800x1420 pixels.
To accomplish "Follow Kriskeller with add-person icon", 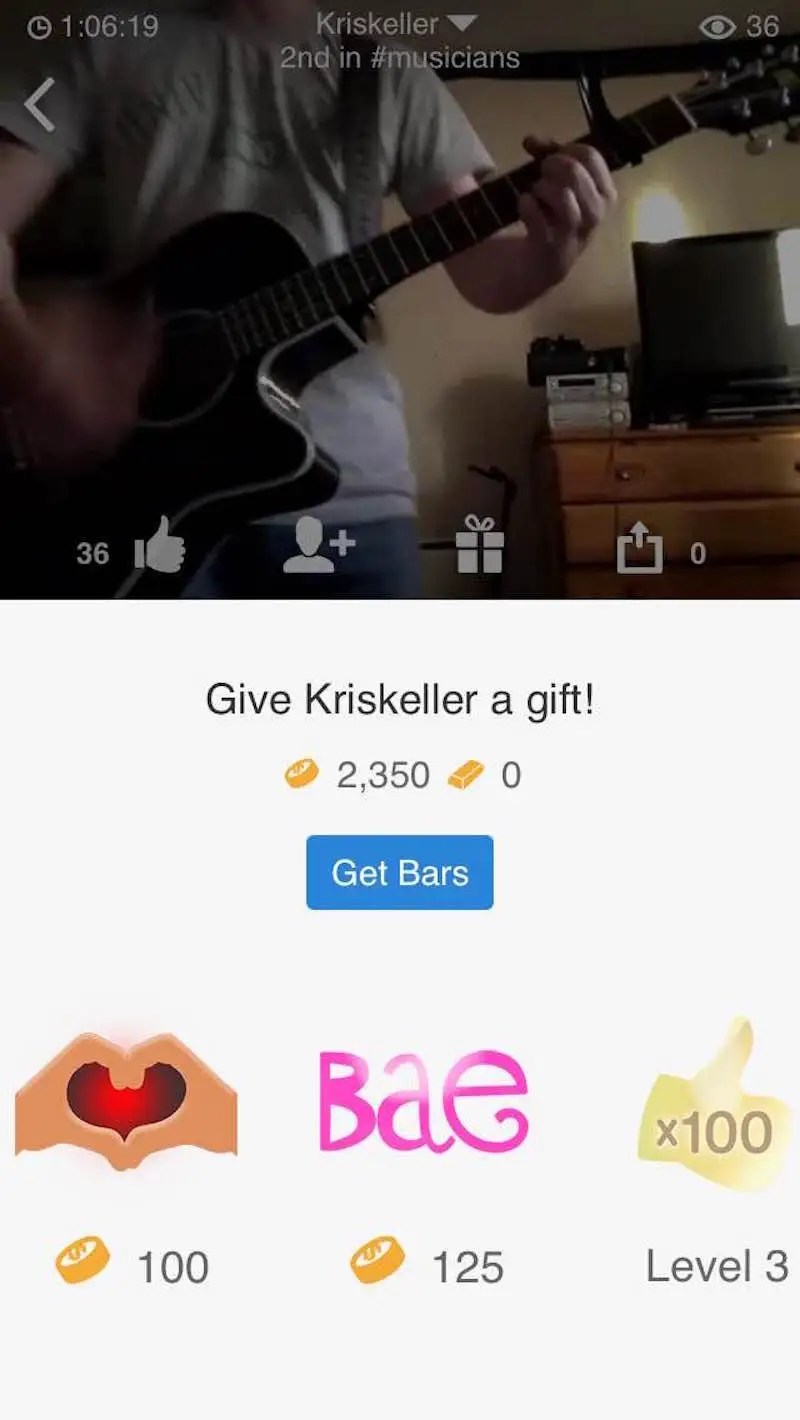I will [x=319, y=547].
